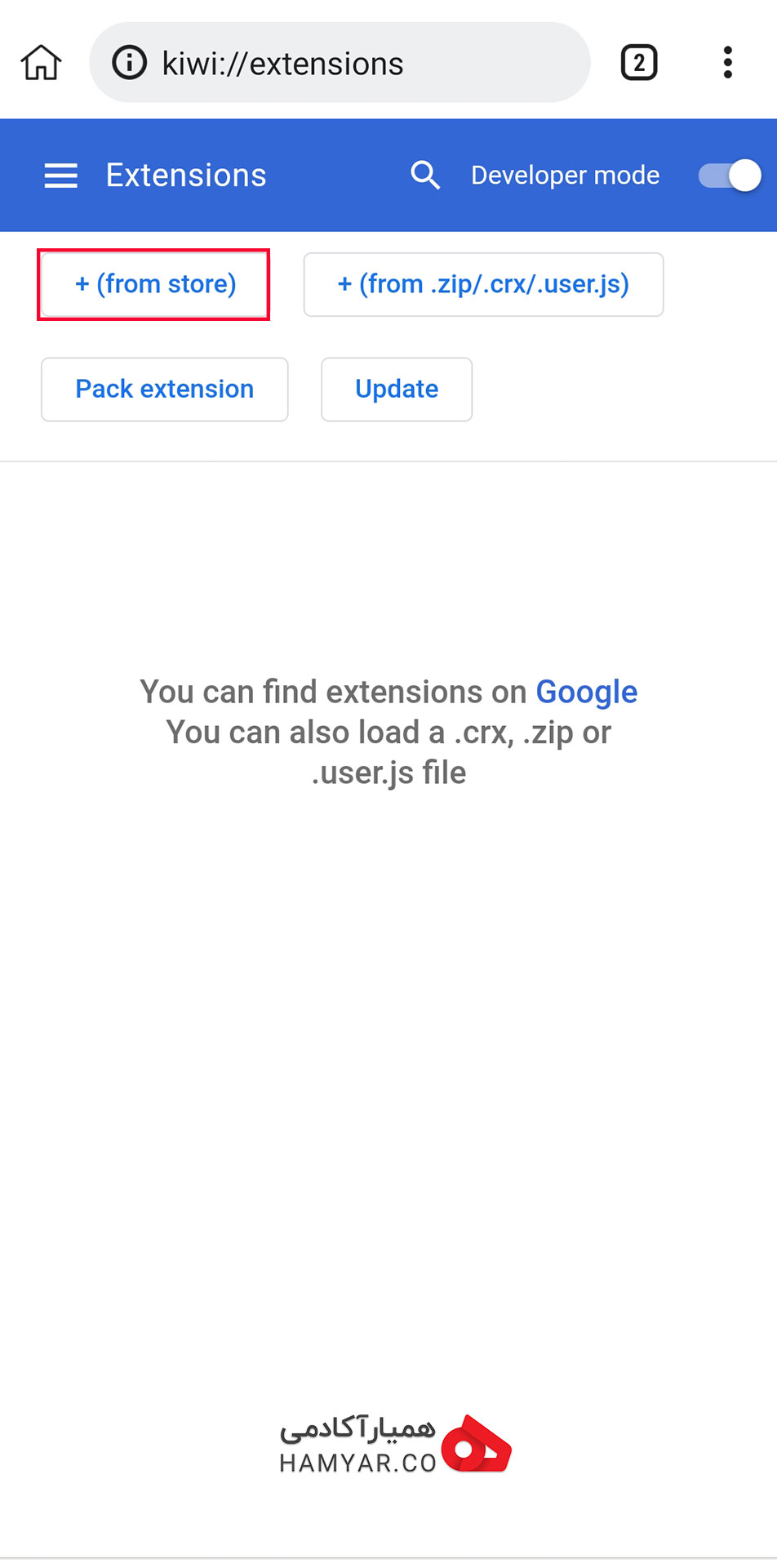Open the Extensions hamburger menu
Image resolution: width=777 pixels, height=1568 pixels.
pos(60,175)
